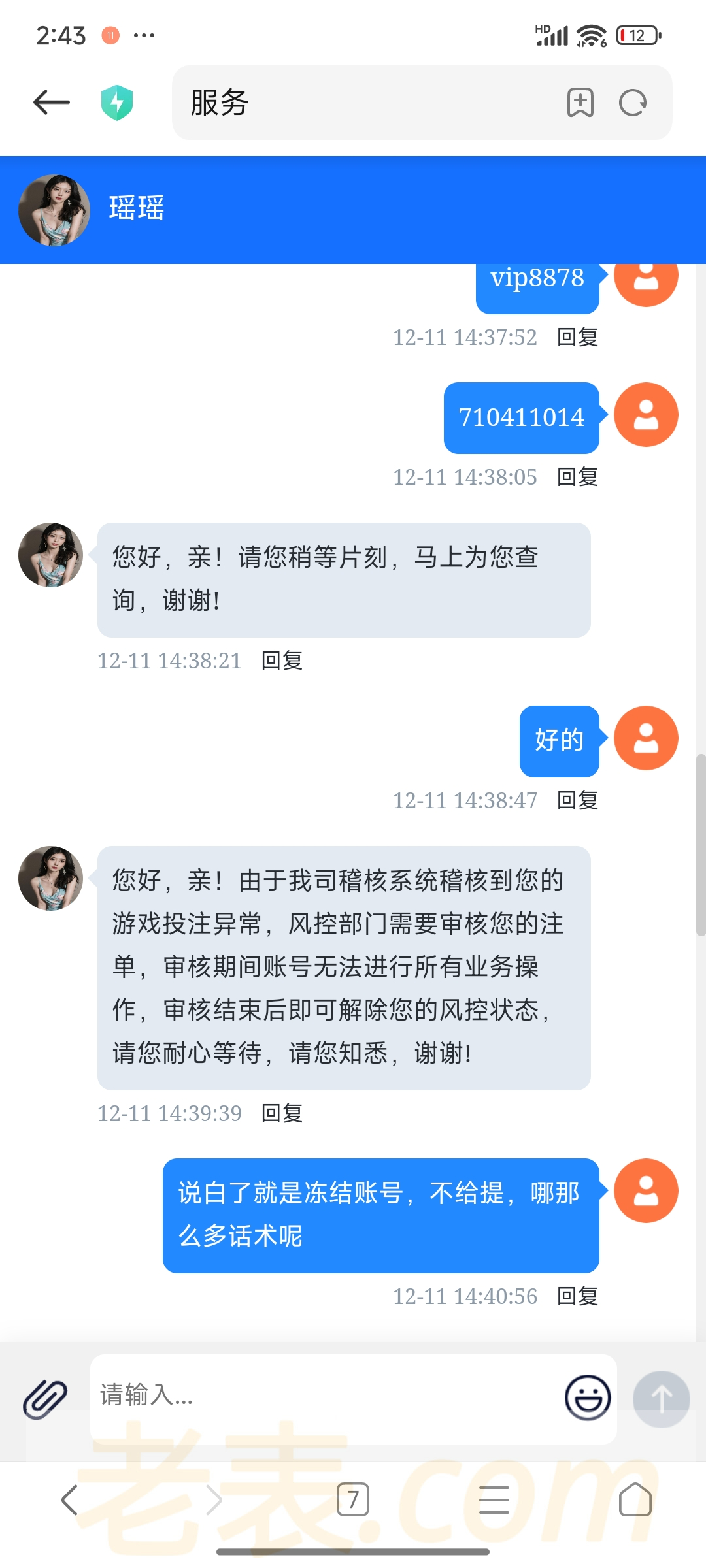706x1568 pixels.
Task: Reply to the 14:38:21 agent message
Action: (282, 661)
